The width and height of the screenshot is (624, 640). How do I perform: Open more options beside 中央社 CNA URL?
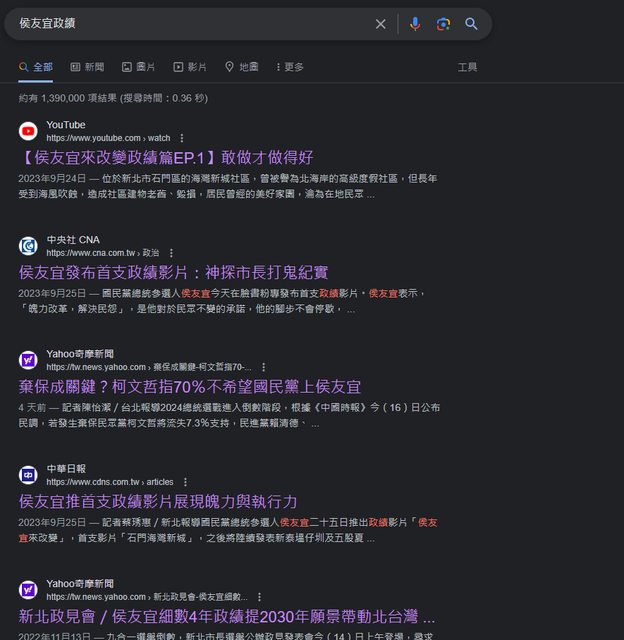coord(171,253)
